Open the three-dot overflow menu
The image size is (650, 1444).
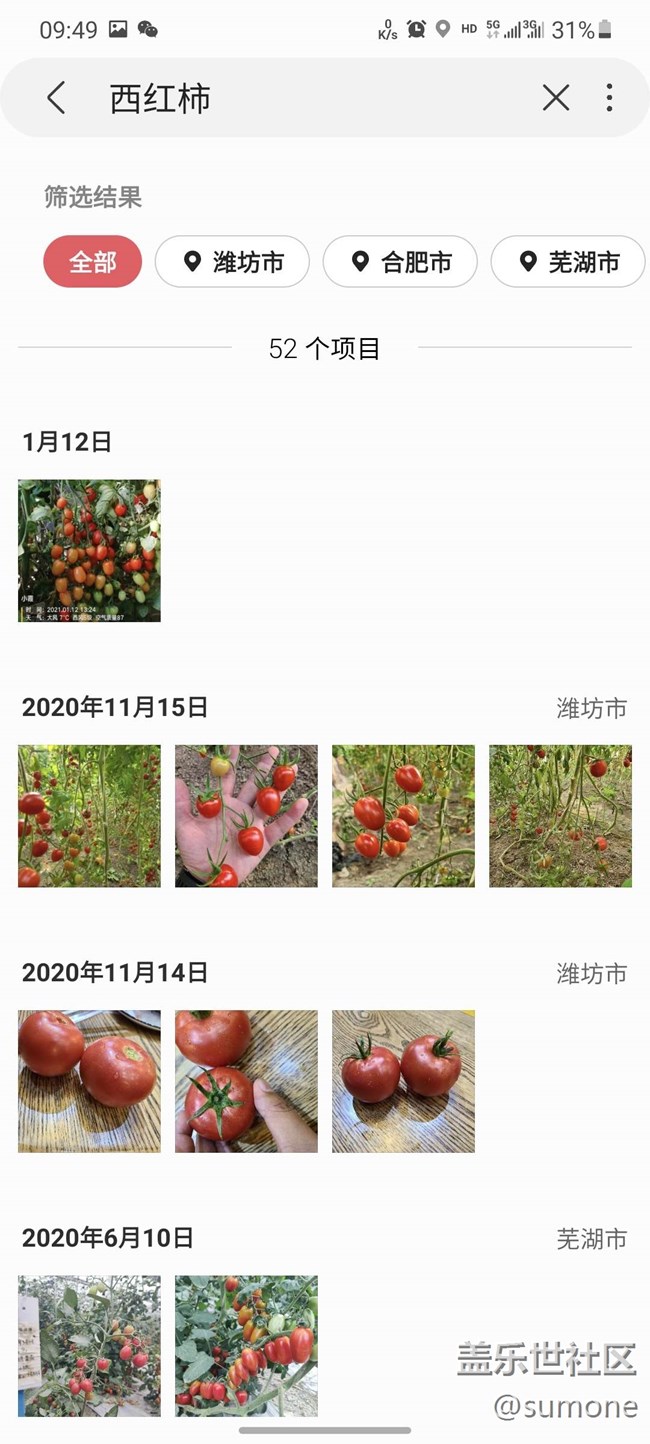(x=609, y=98)
